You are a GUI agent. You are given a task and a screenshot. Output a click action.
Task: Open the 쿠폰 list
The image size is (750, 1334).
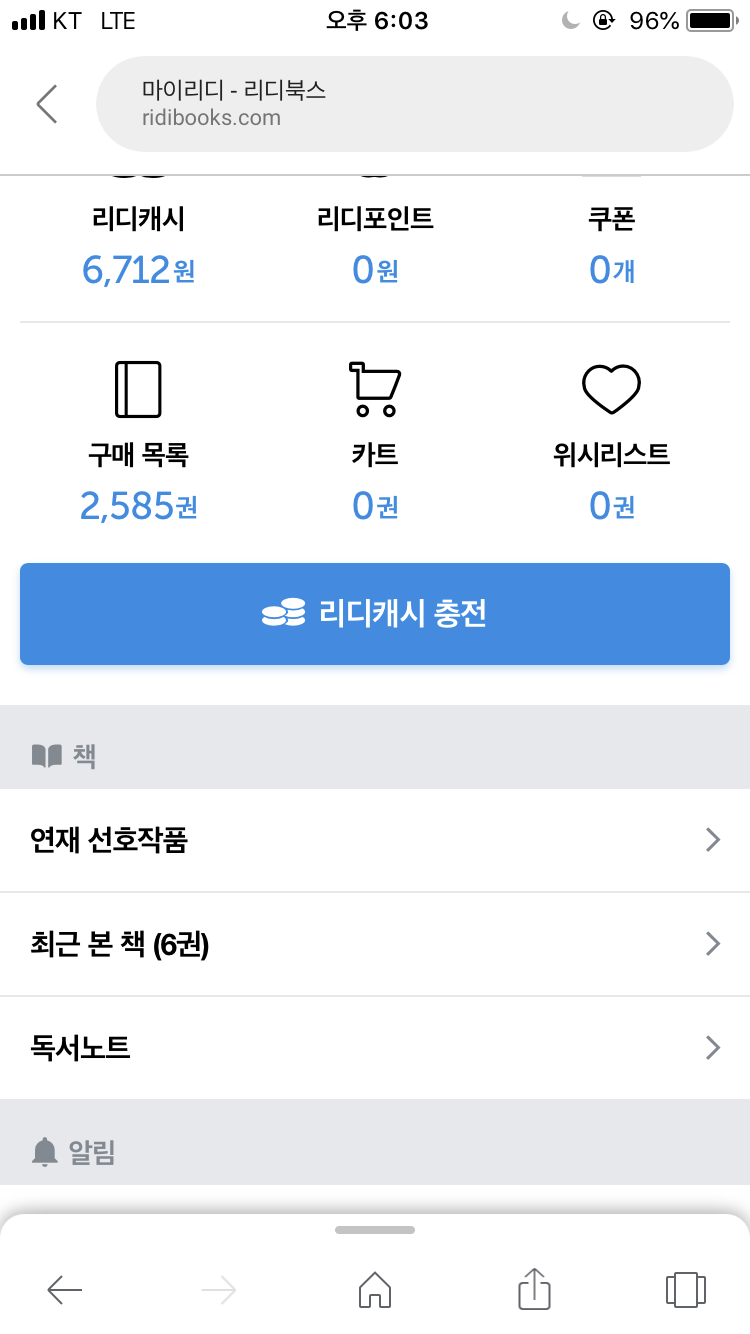(x=612, y=245)
